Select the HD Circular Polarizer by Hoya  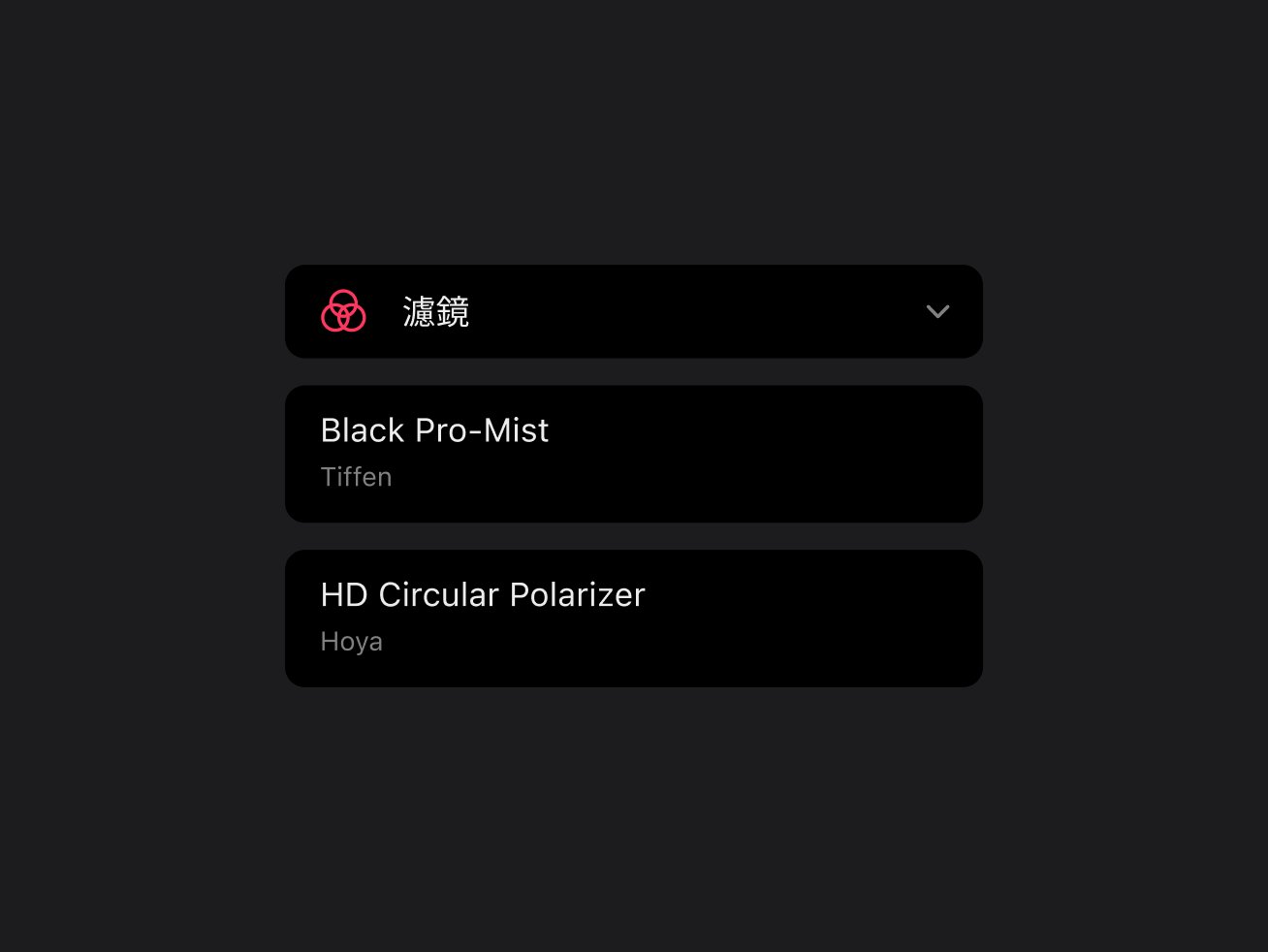coord(633,619)
